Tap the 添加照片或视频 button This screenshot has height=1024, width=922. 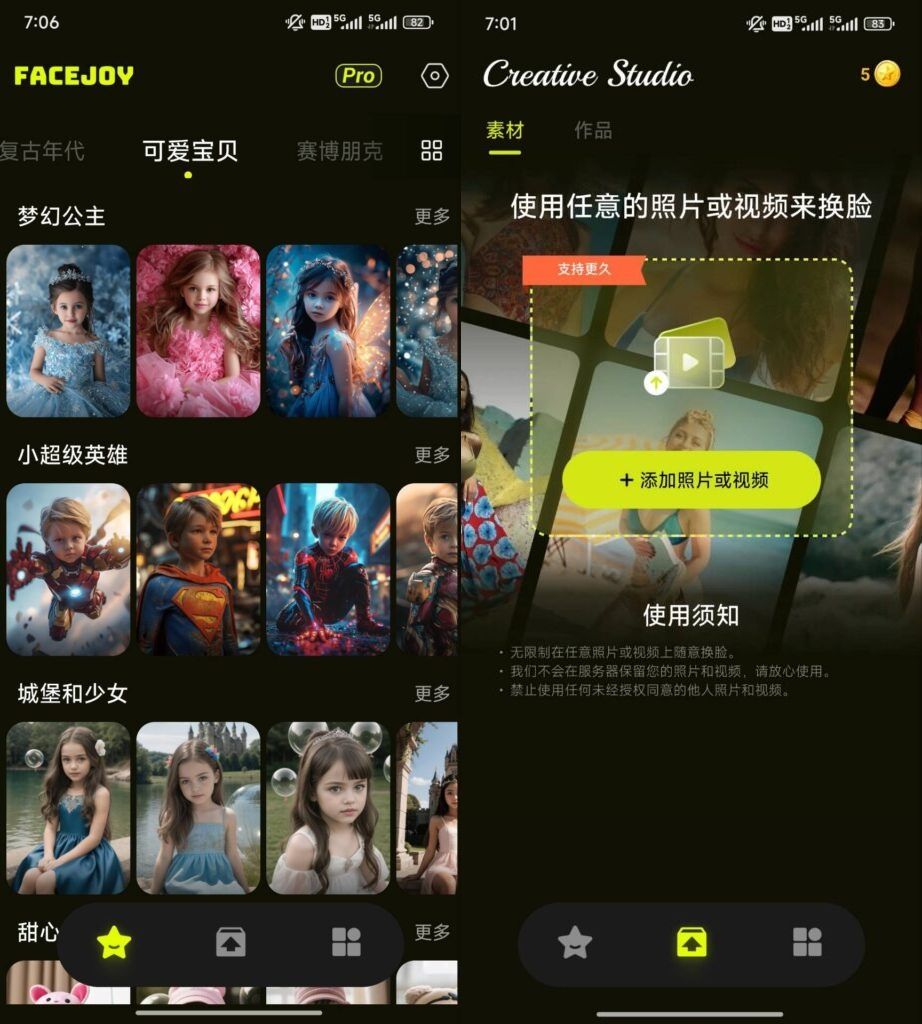[x=691, y=480]
